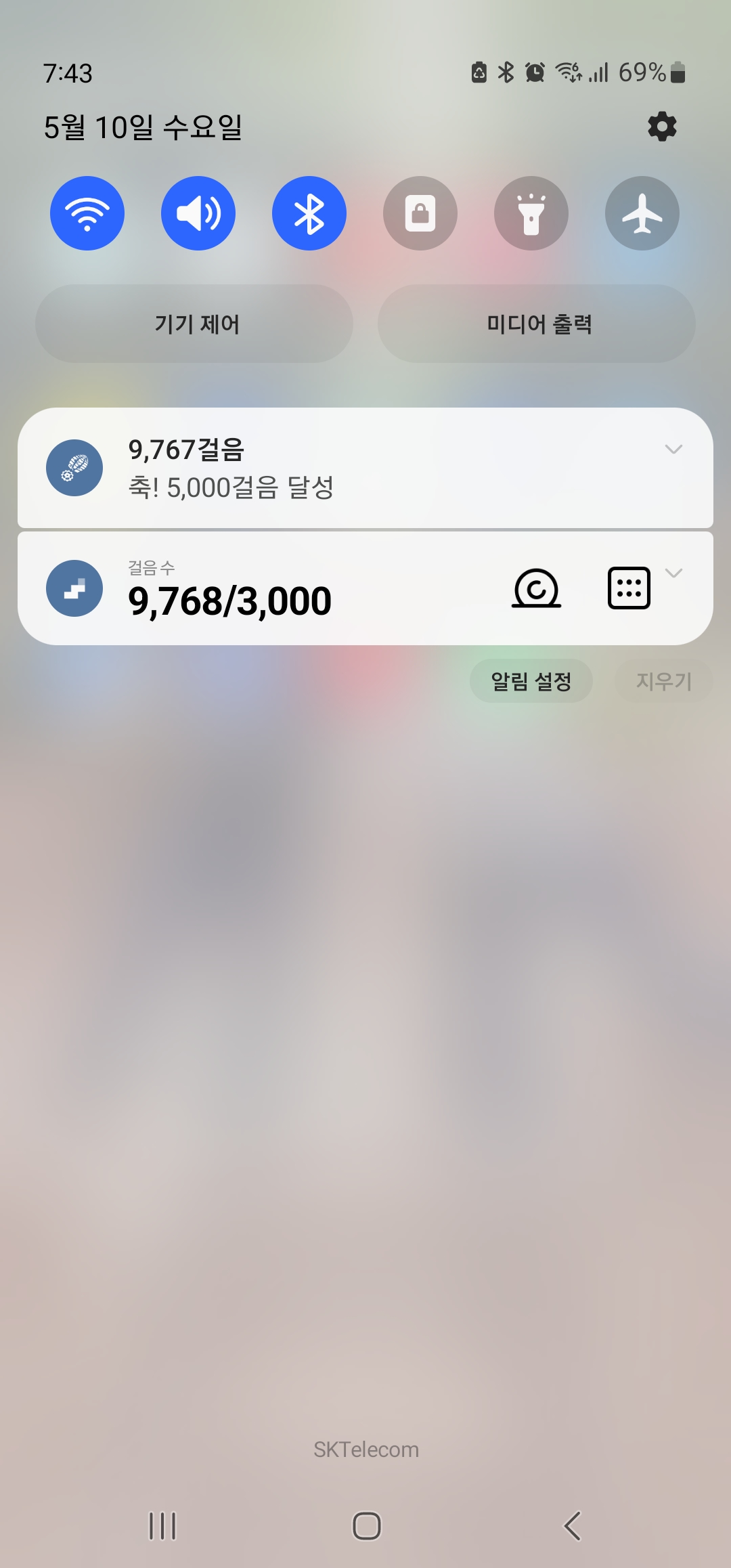The height and width of the screenshot is (1568, 731).
Task: Open 기기 제어 device control
Action: (194, 324)
